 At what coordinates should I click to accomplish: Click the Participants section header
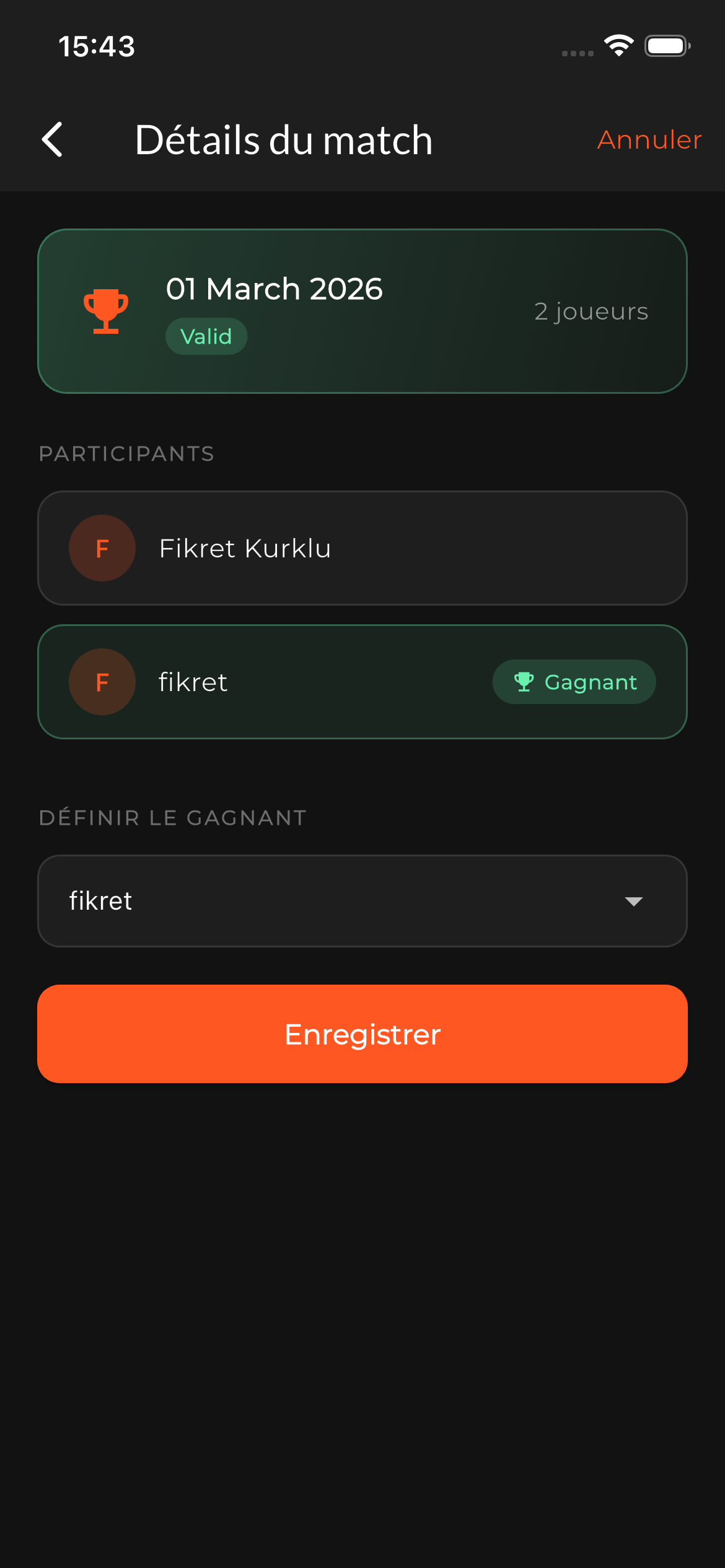click(126, 453)
